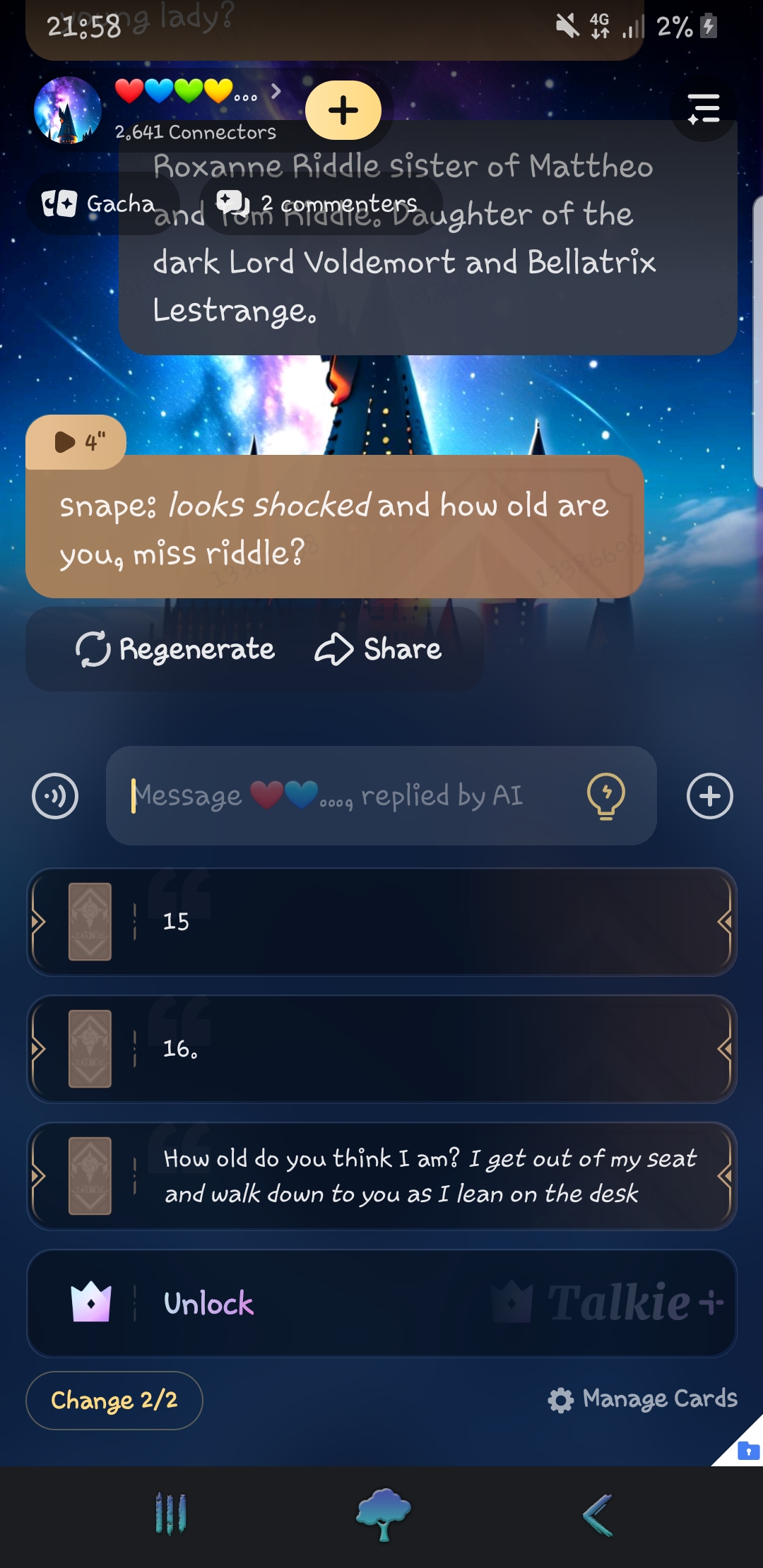Switch to voice input mode

coord(55,796)
